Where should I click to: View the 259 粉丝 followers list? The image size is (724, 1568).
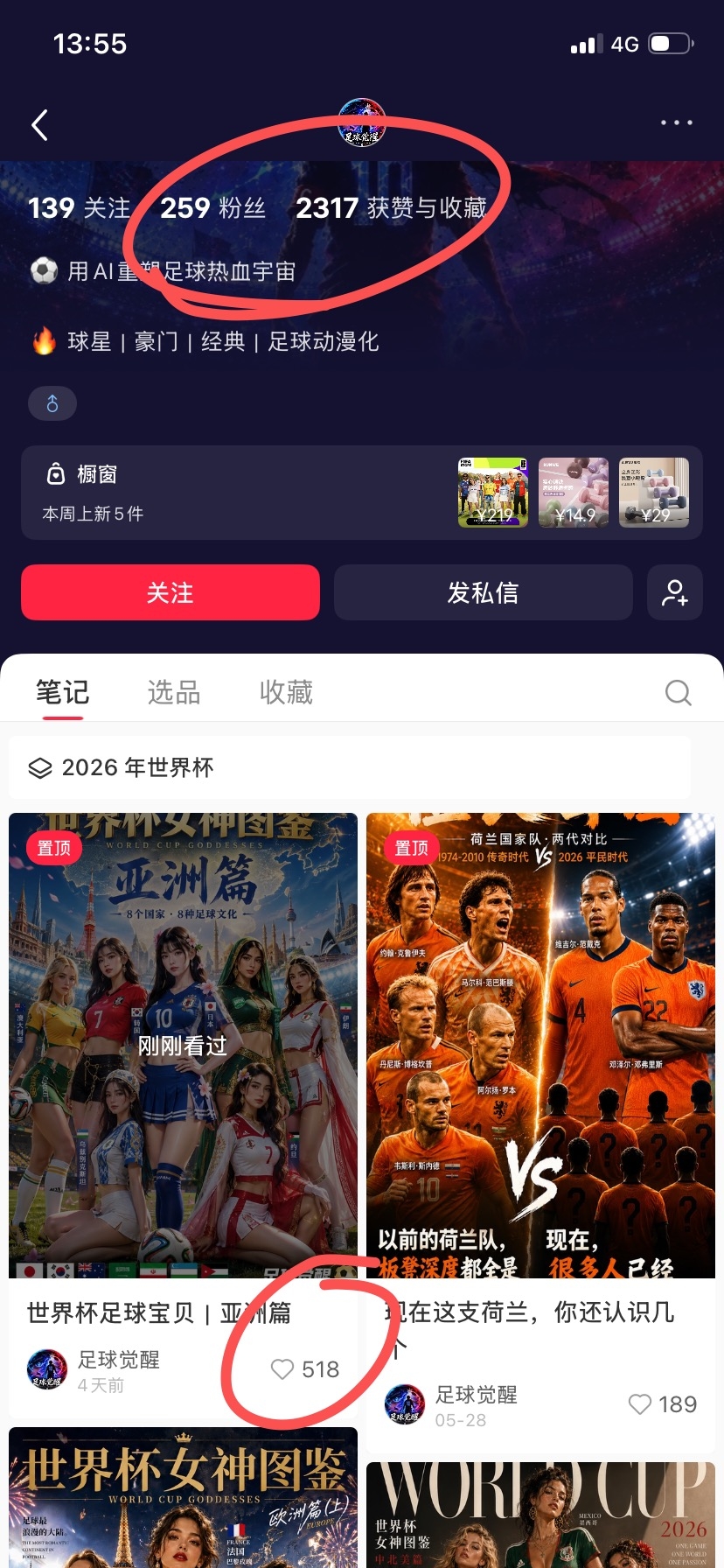click(x=212, y=207)
